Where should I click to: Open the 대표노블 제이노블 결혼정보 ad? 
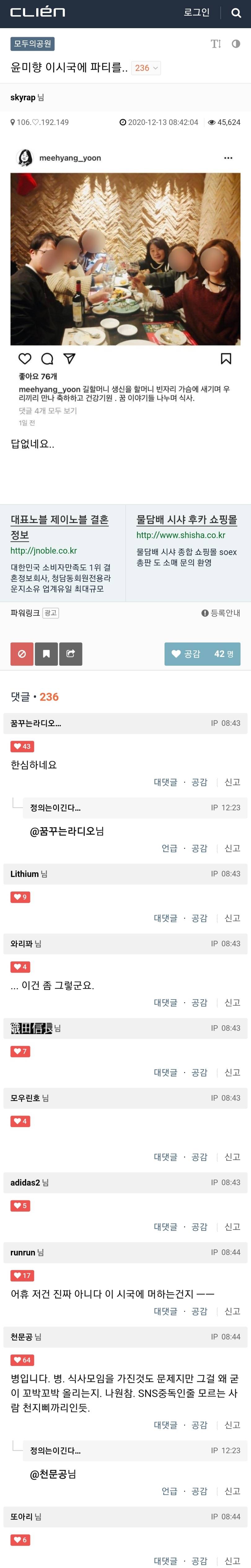pyautogui.click(x=60, y=527)
